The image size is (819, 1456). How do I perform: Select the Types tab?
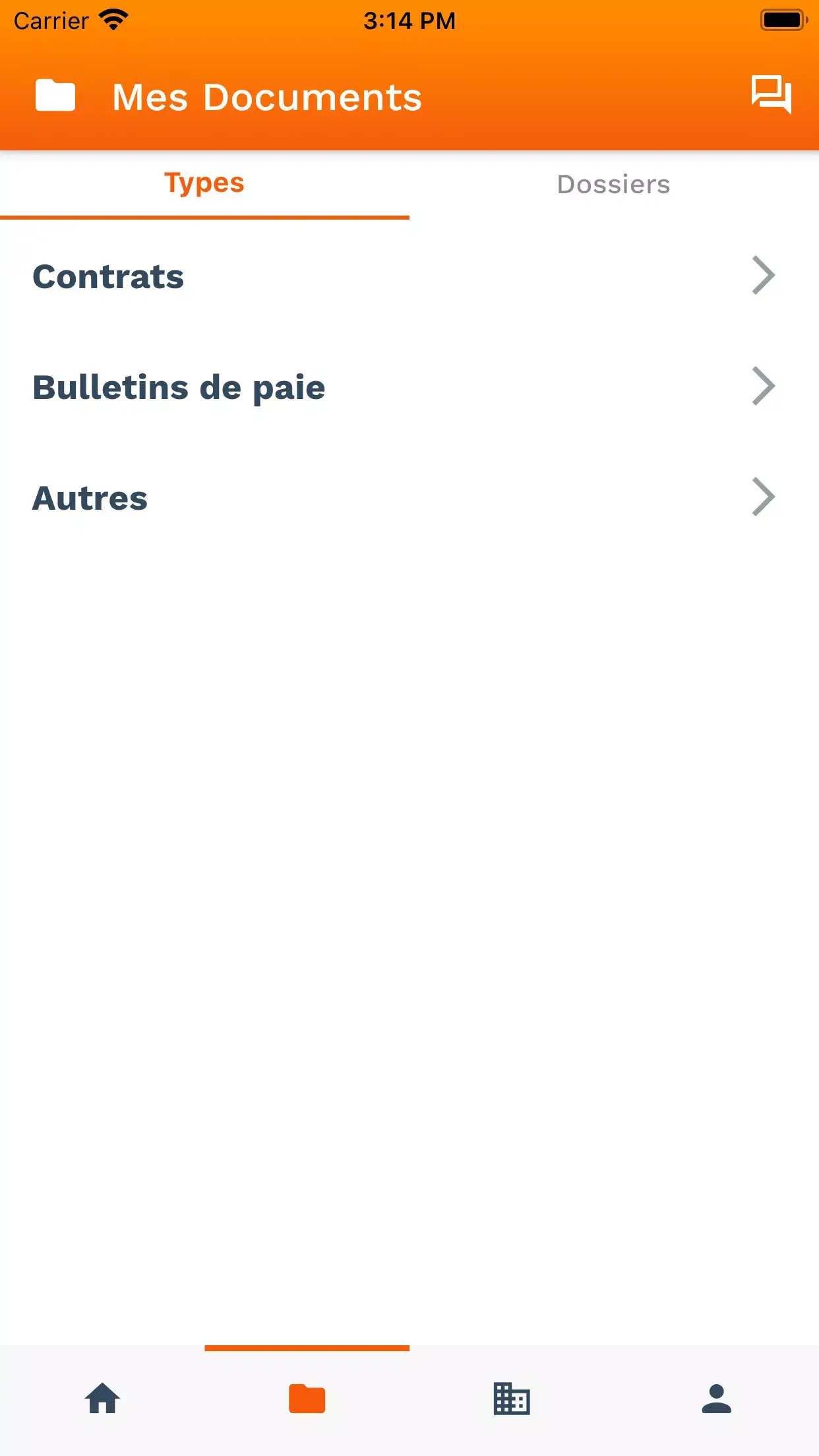coord(204,182)
